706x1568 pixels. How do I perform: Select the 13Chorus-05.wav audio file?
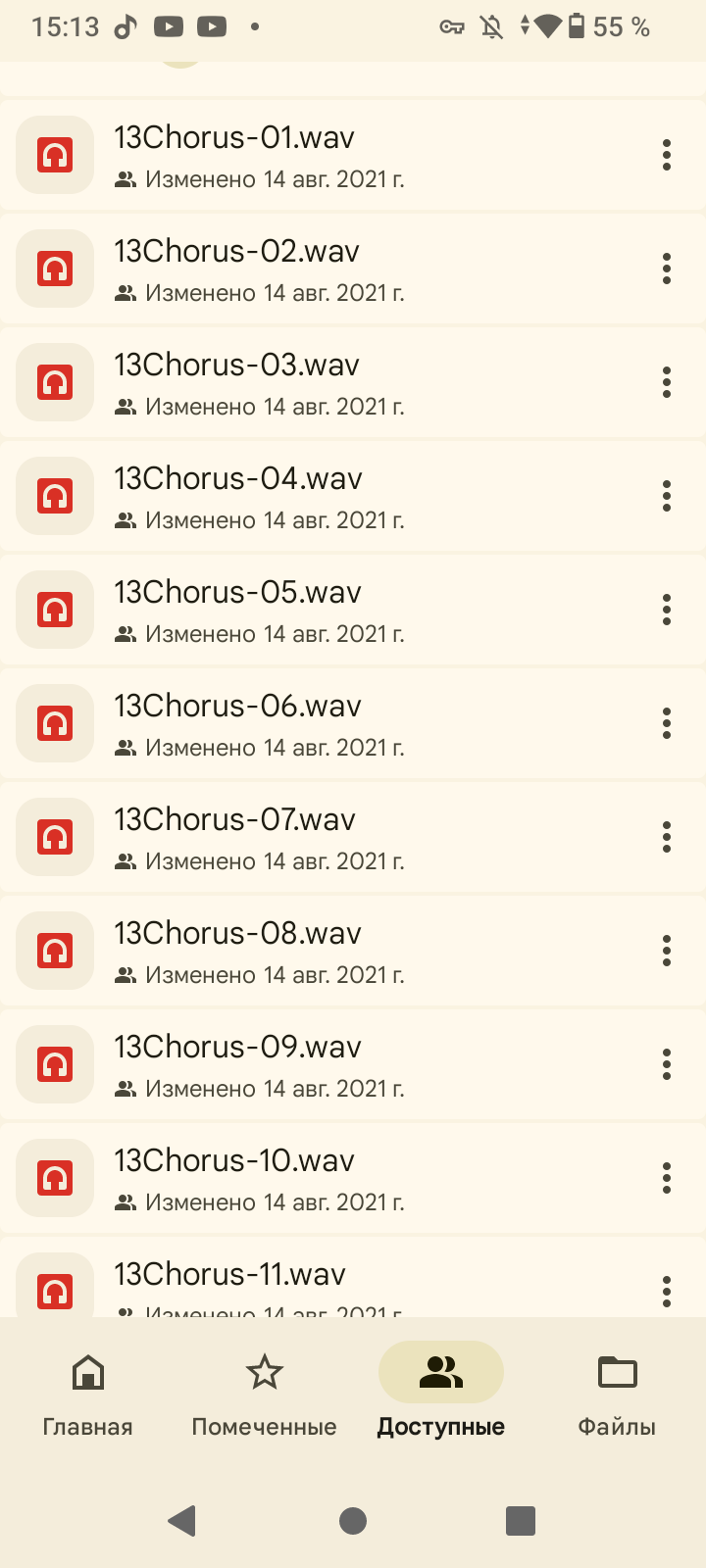pos(353,610)
